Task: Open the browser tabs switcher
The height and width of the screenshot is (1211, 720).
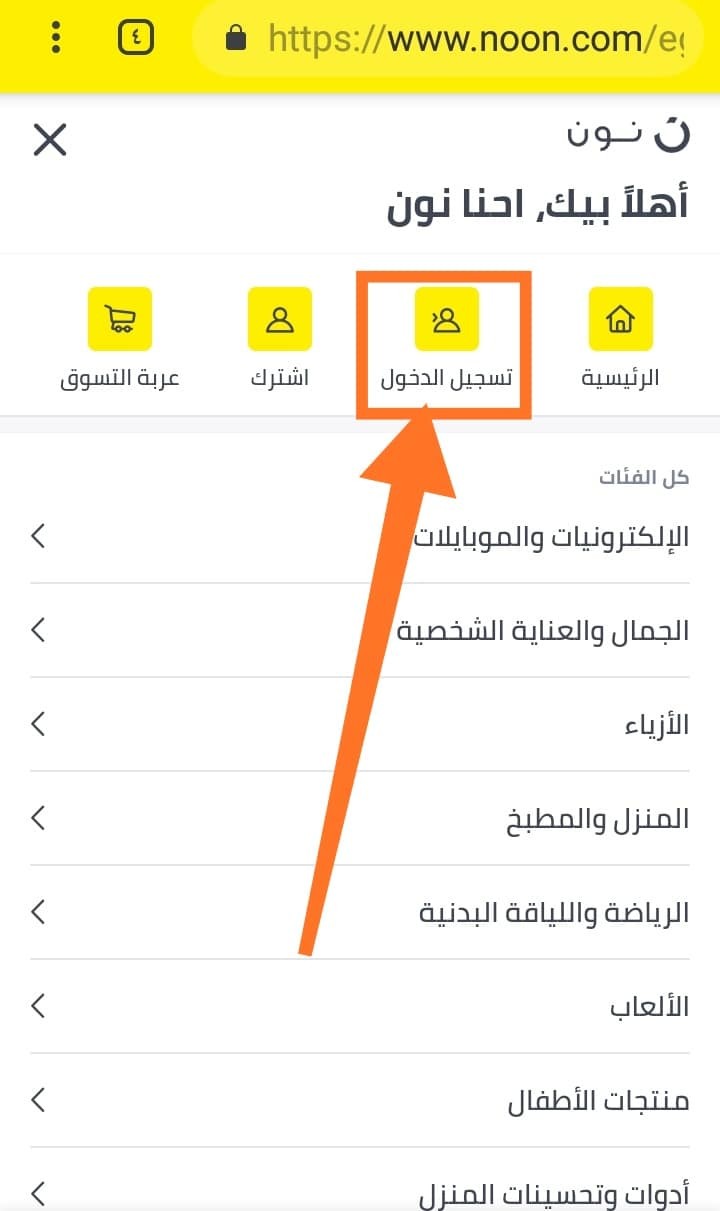Action: click(135, 38)
